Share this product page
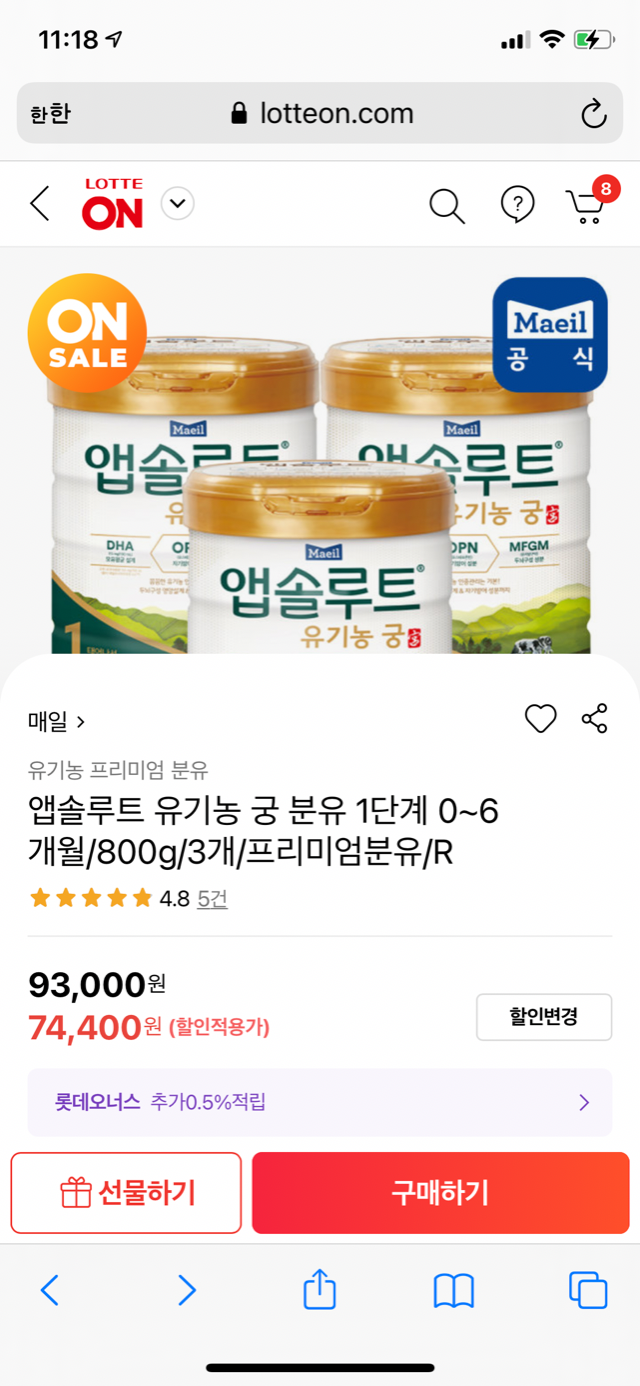The height and width of the screenshot is (1386, 640). click(x=594, y=719)
